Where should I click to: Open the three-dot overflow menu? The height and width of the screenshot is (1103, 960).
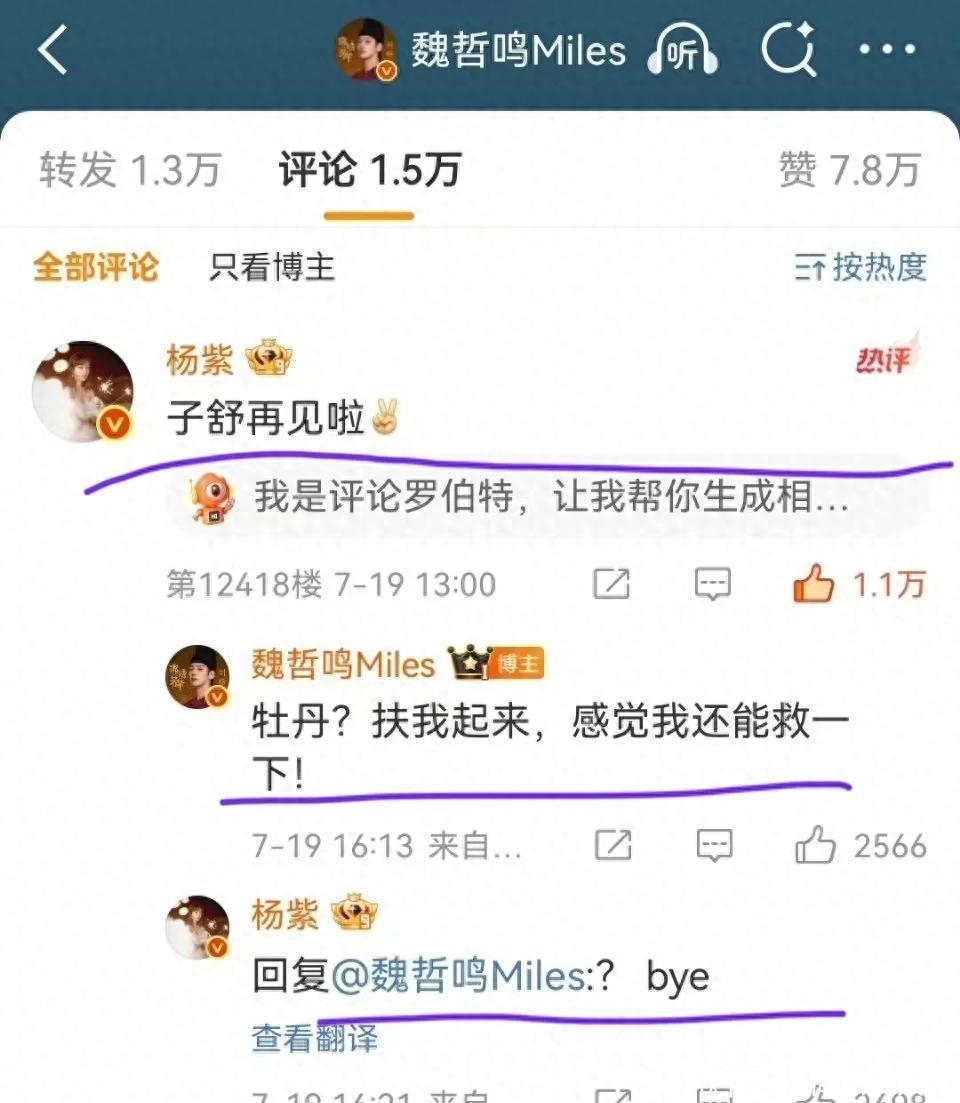(x=887, y=49)
